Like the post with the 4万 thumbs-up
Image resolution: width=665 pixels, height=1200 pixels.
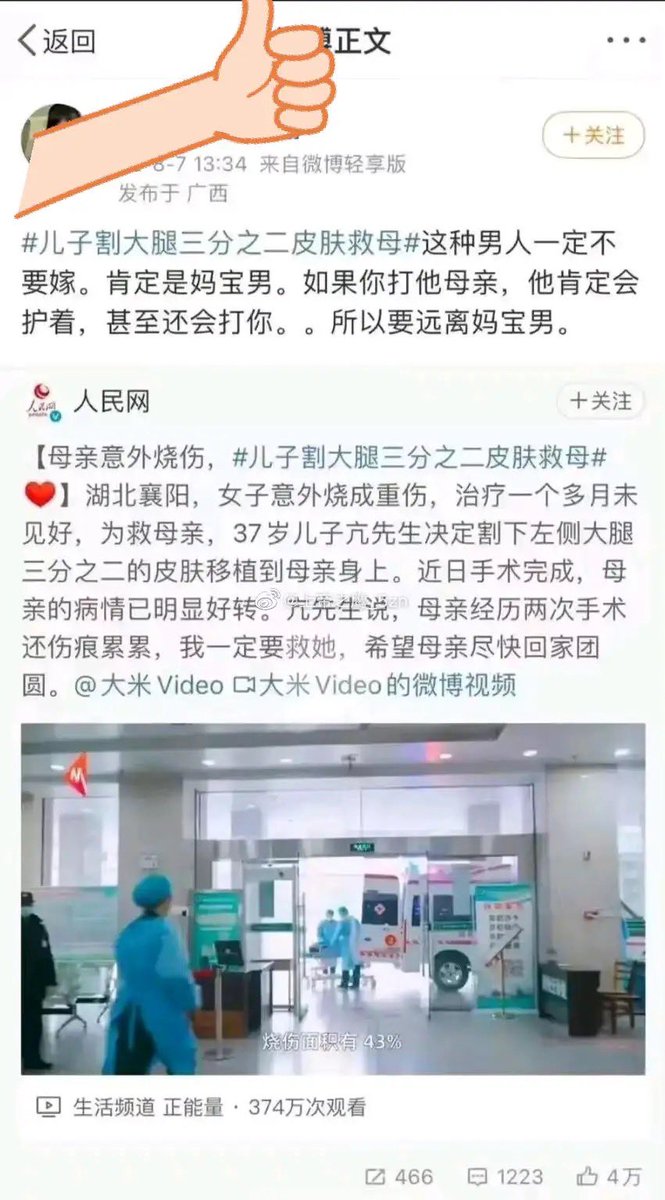coord(608,1176)
